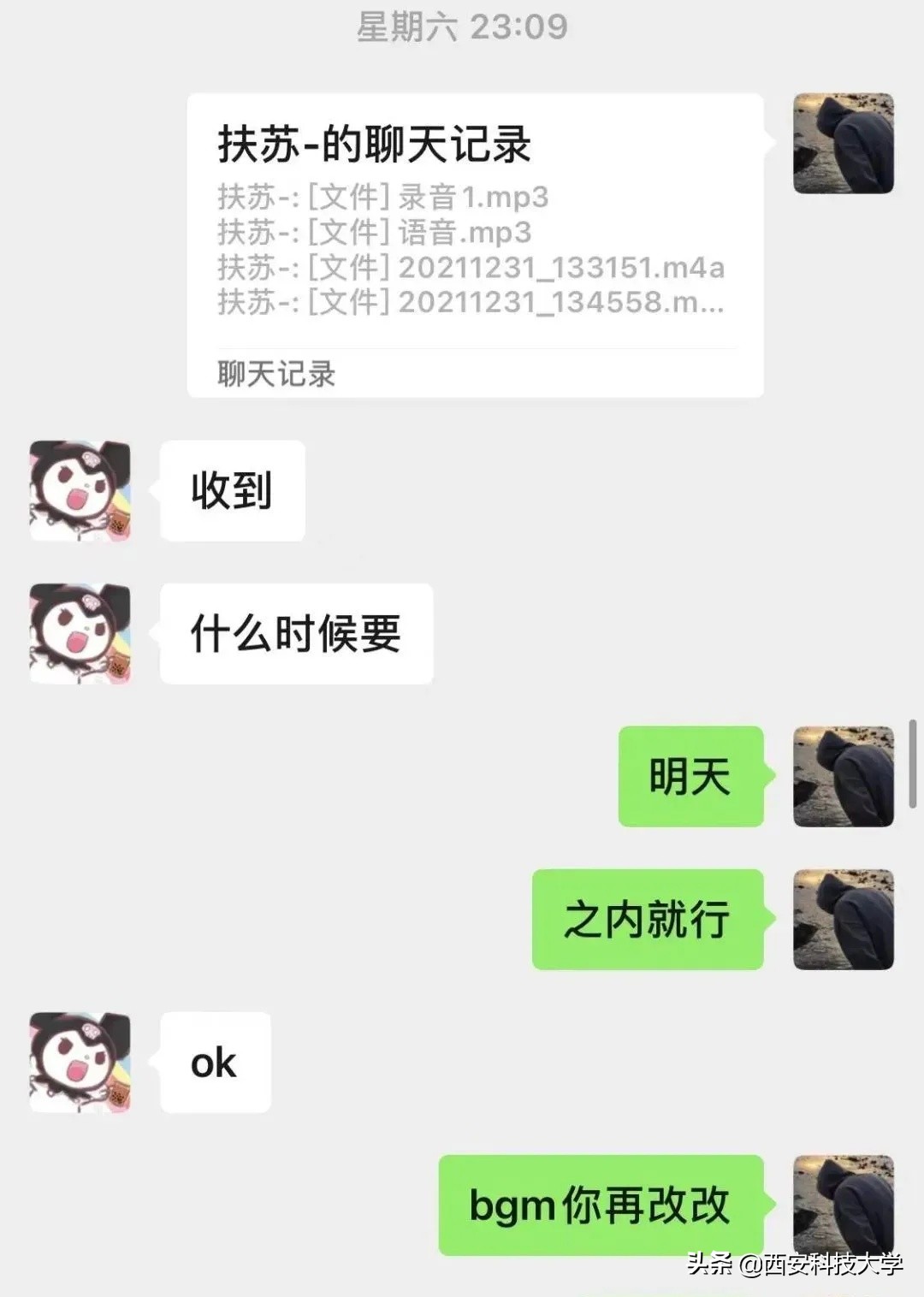Open the Kuromi avatar next to "收到"
Image resolution: width=924 pixels, height=1297 pixels.
pos(81,489)
